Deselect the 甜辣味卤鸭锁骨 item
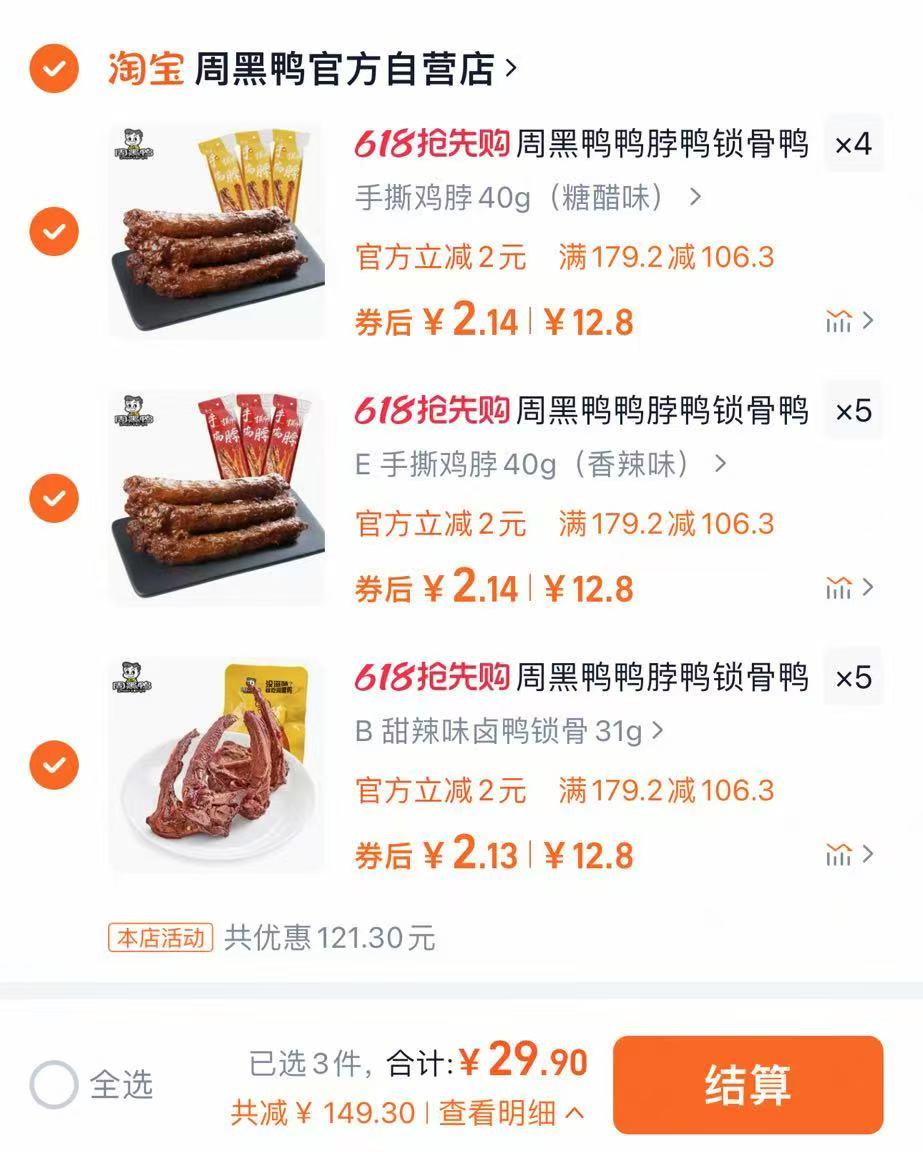Image resolution: width=923 pixels, height=1152 pixels. (x=53, y=765)
